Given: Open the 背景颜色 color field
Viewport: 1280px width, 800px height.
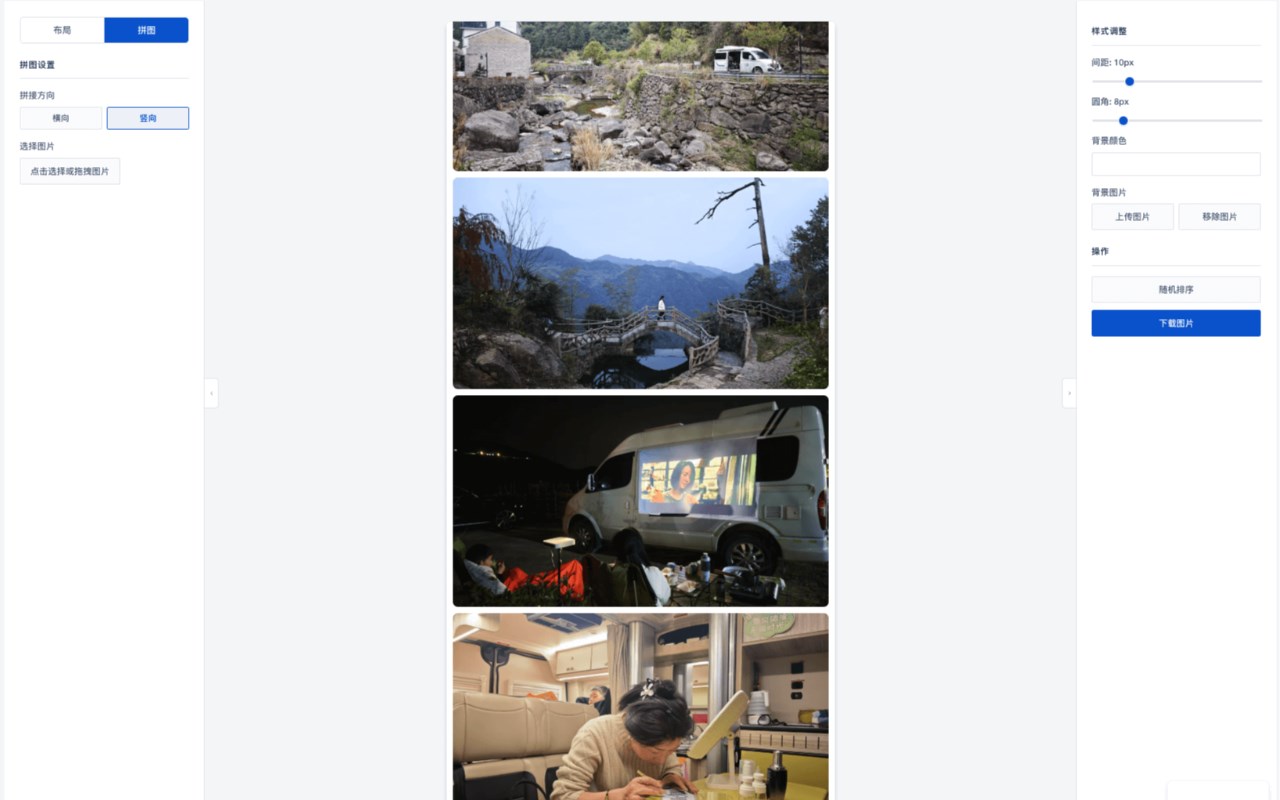Looking at the screenshot, I should pyautogui.click(x=1175, y=164).
